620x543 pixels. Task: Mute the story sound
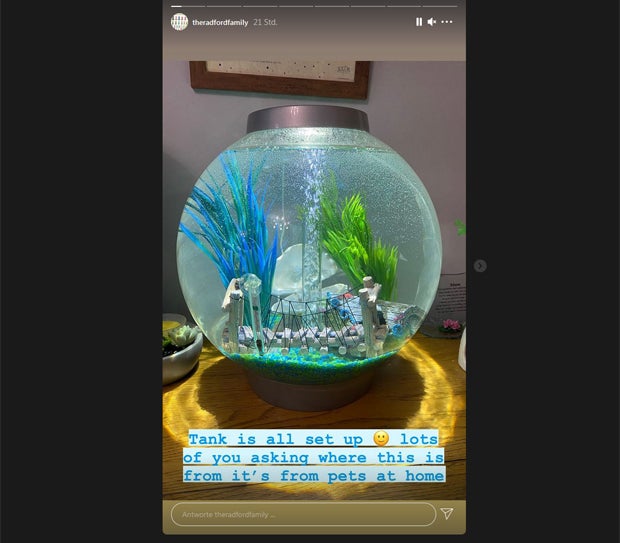[432, 22]
